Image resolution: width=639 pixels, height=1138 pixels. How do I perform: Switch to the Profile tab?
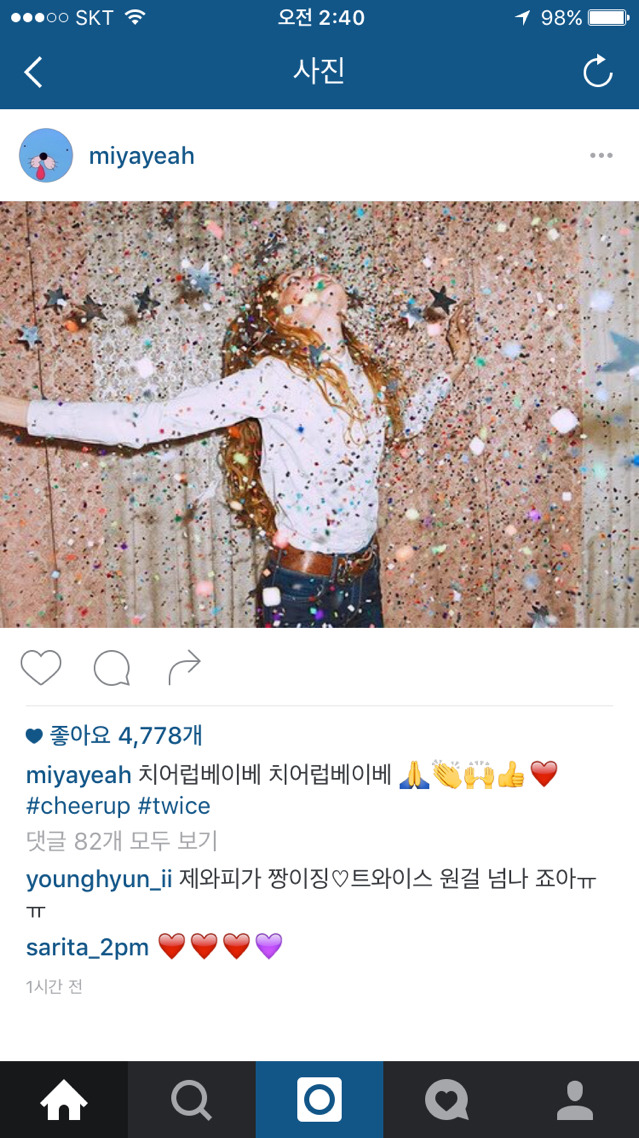click(x=575, y=1100)
